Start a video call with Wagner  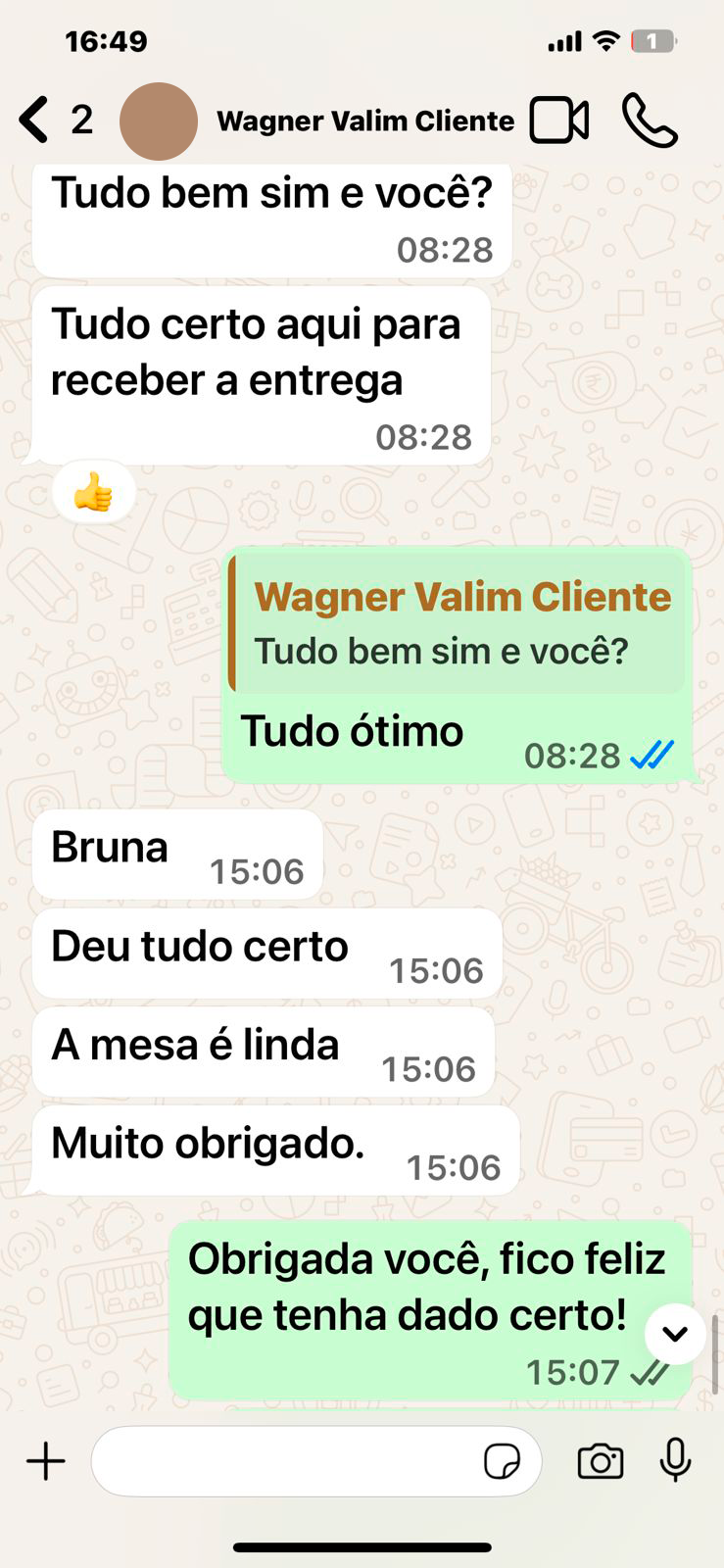[x=557, y=119]
